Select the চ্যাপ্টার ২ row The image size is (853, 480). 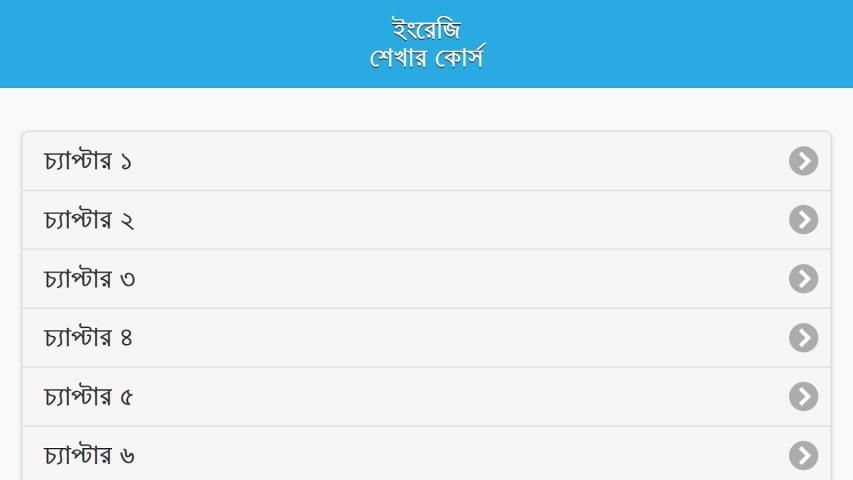point(426,220)
